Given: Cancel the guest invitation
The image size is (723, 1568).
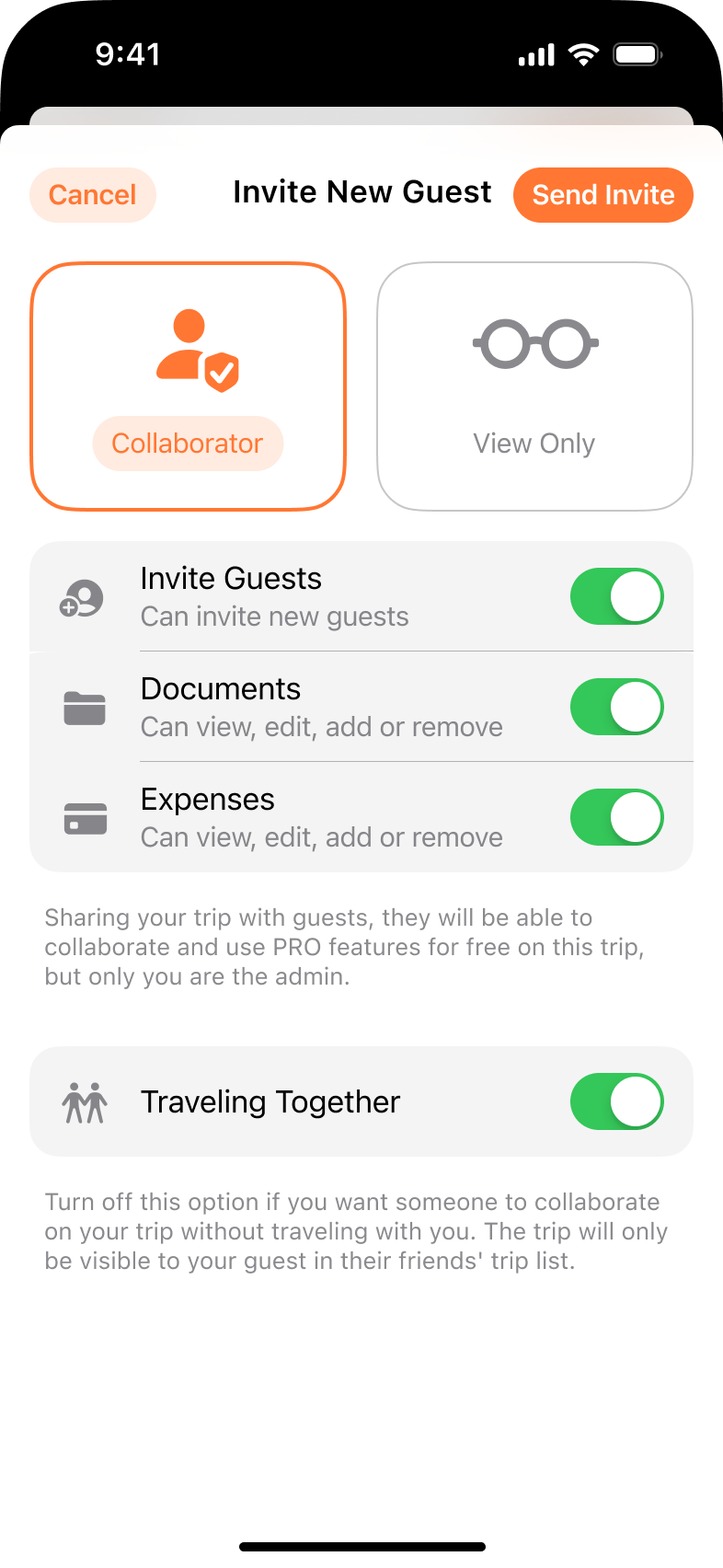Looking at the screenshot, I should coord(93,195).
